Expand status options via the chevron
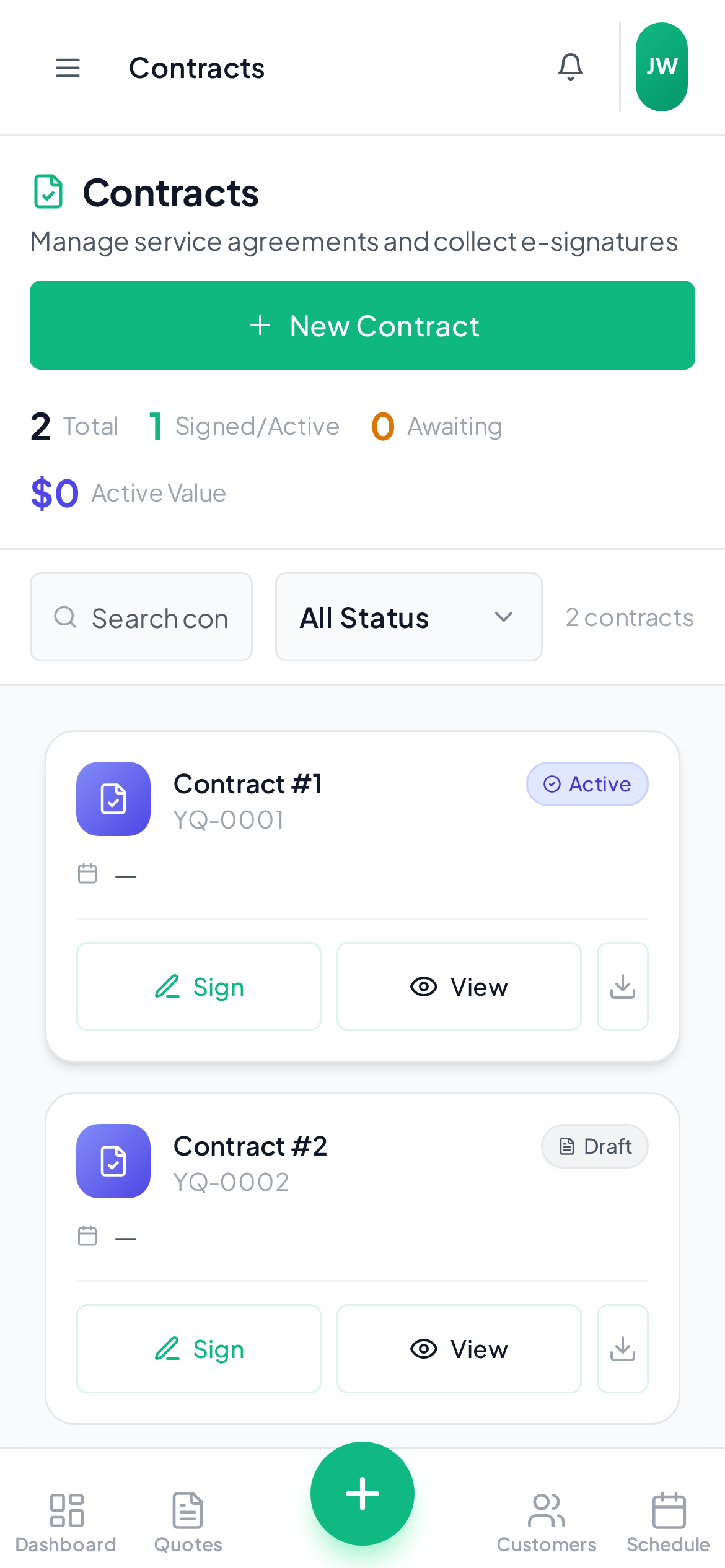725x1568 pixels. pyautogui.click(x=503, y=617)
